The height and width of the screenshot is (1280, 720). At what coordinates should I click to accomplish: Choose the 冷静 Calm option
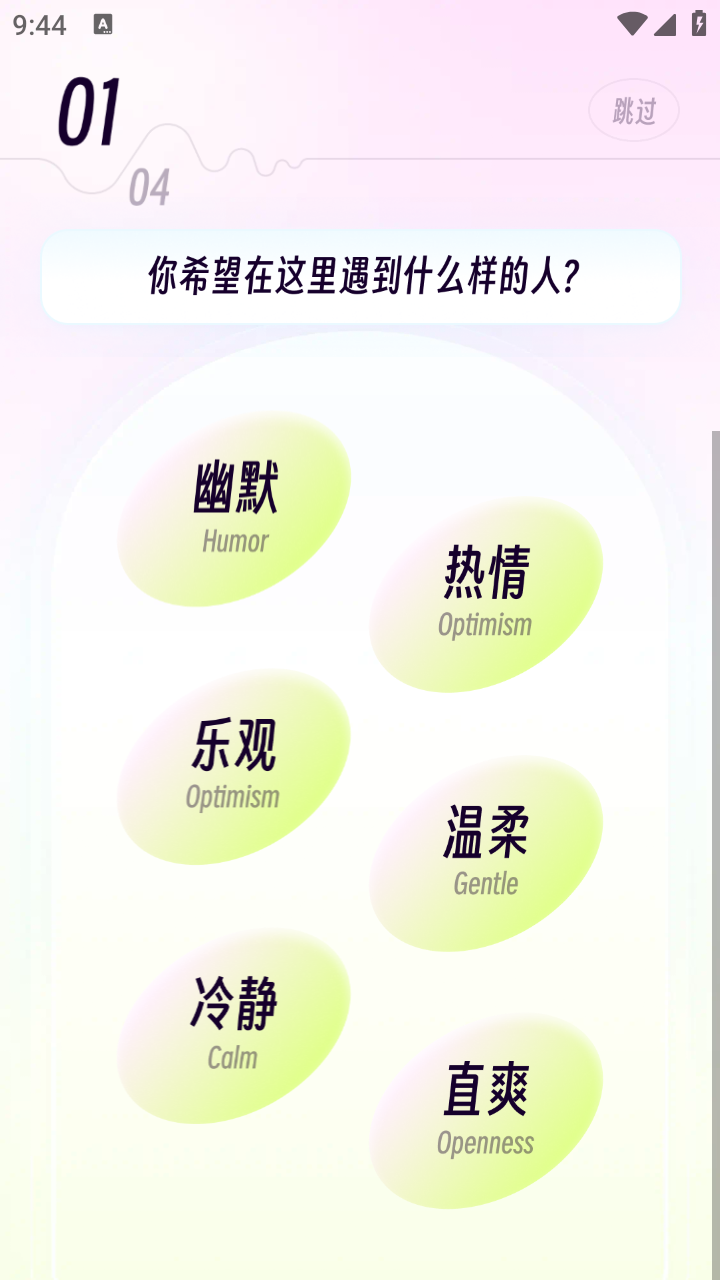click(x=234, y=1026)
